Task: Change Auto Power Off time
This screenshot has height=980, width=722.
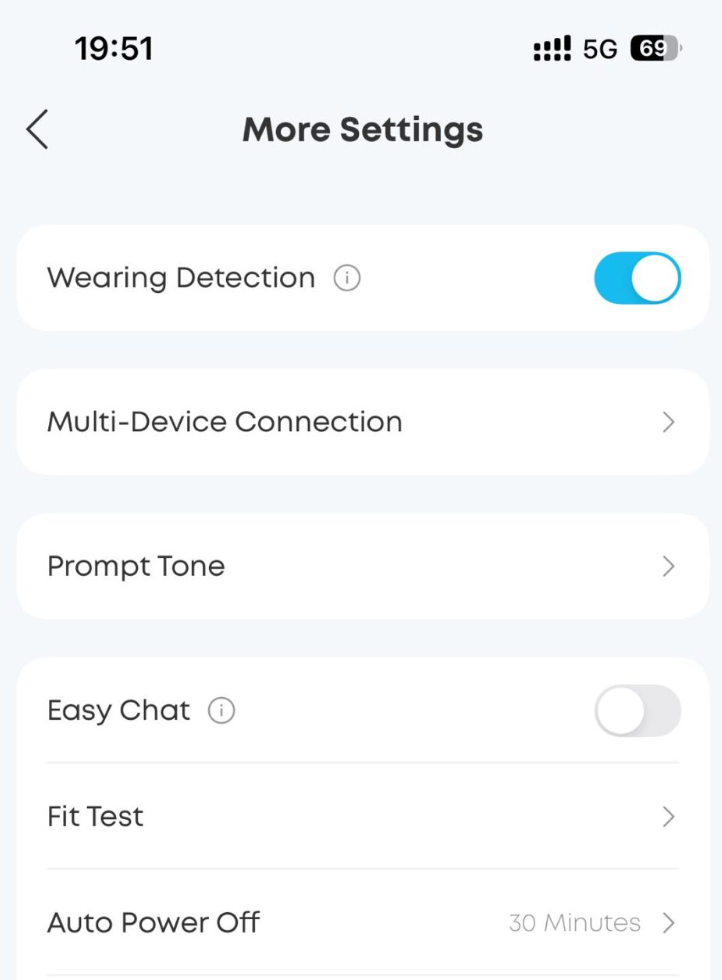Action: click(x=363, y=922)
